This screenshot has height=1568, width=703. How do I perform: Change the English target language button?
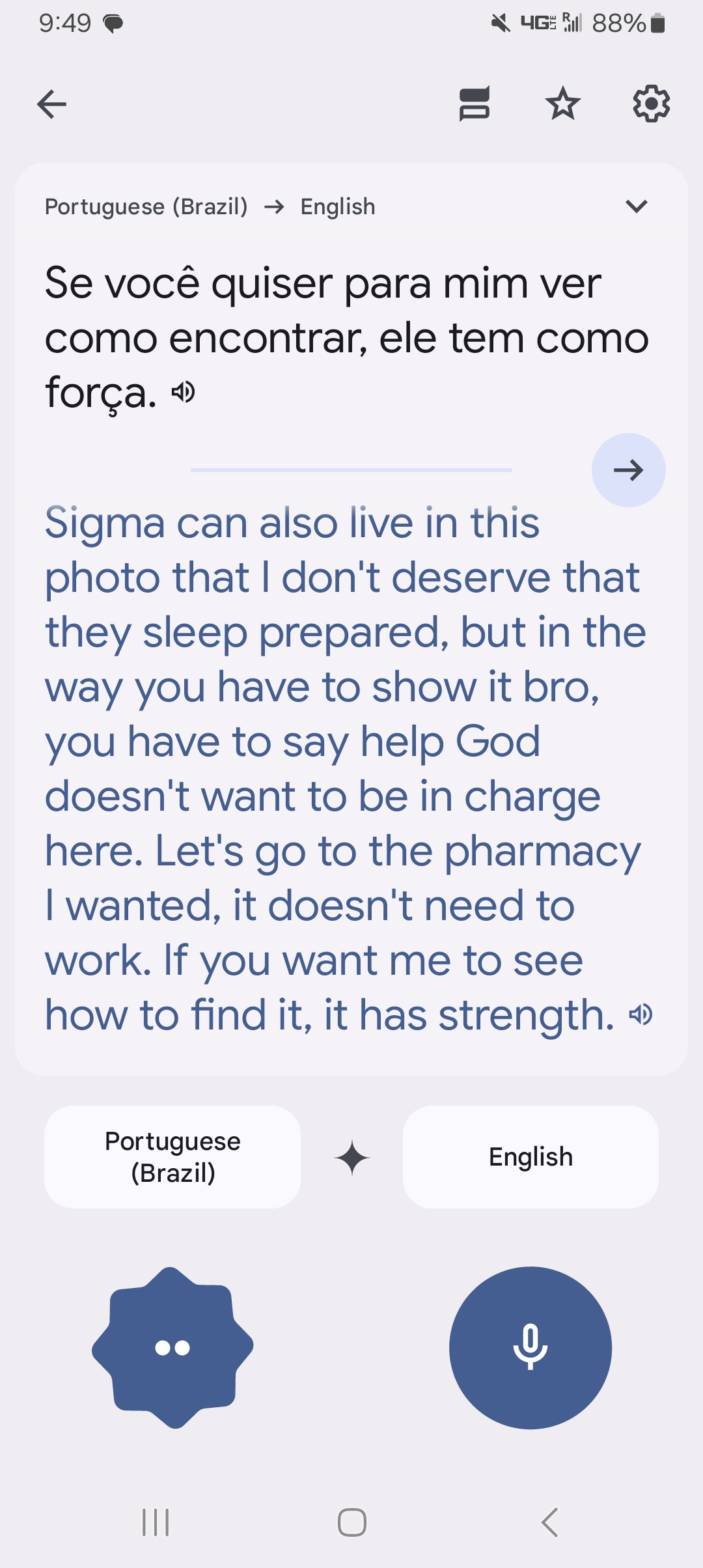(531, 1157)
